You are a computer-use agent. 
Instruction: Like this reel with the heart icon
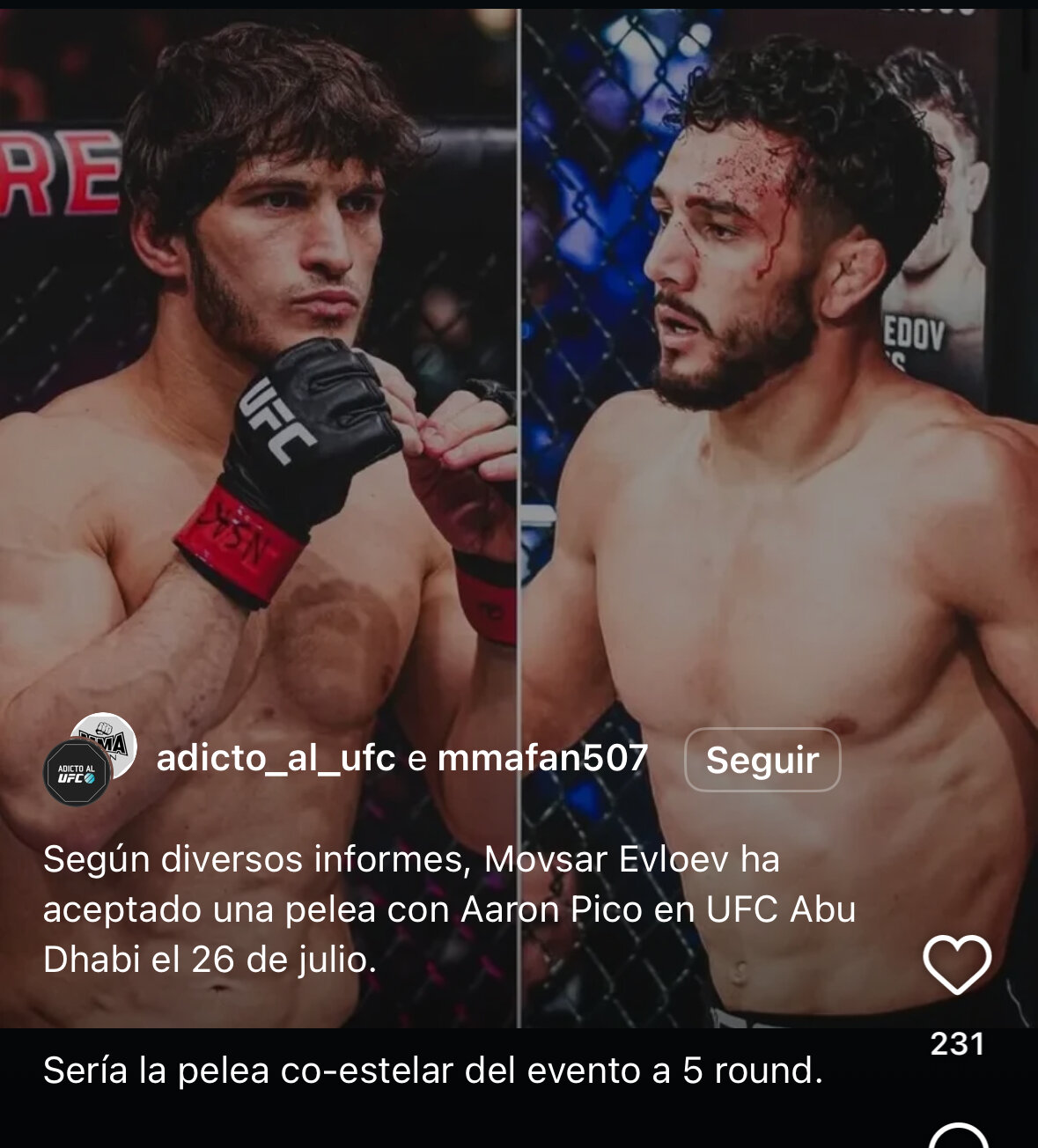click(x=956, y=965)
